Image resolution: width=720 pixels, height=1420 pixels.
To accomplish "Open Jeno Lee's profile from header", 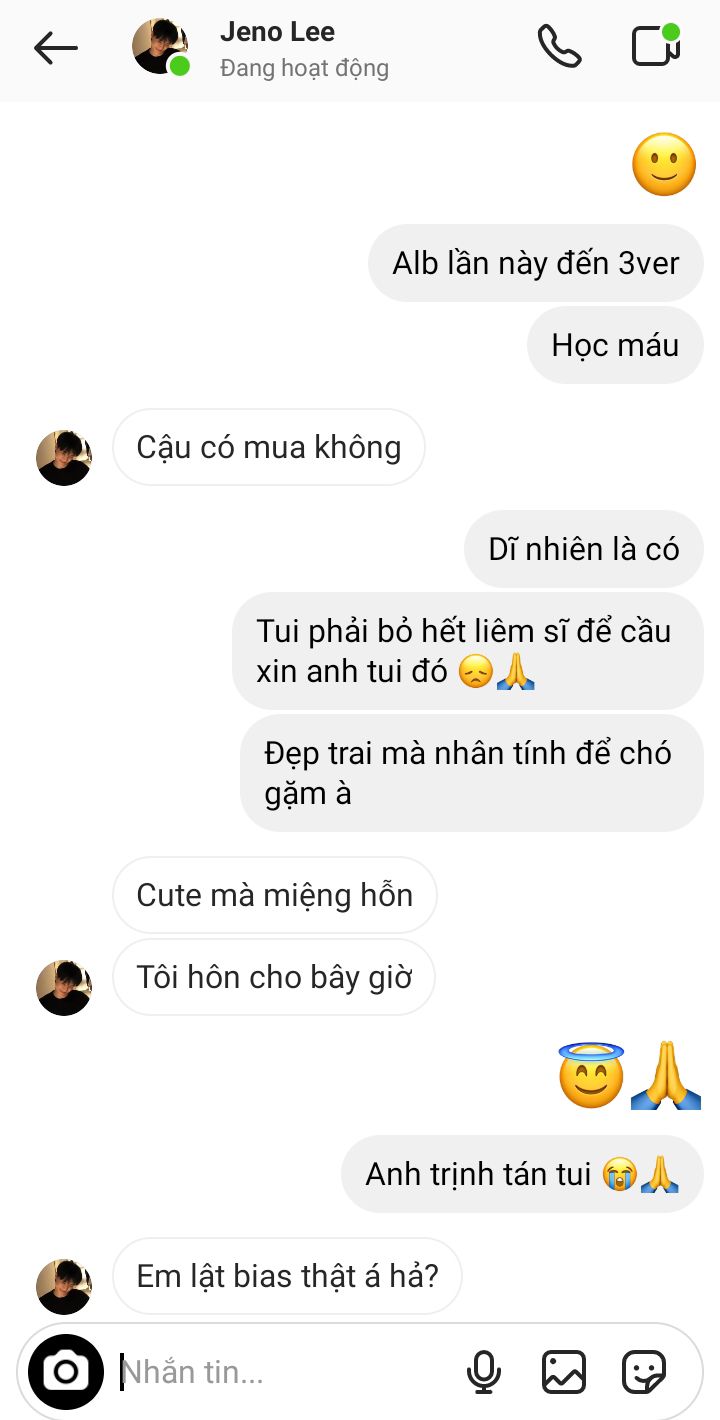I will point(277,48).
